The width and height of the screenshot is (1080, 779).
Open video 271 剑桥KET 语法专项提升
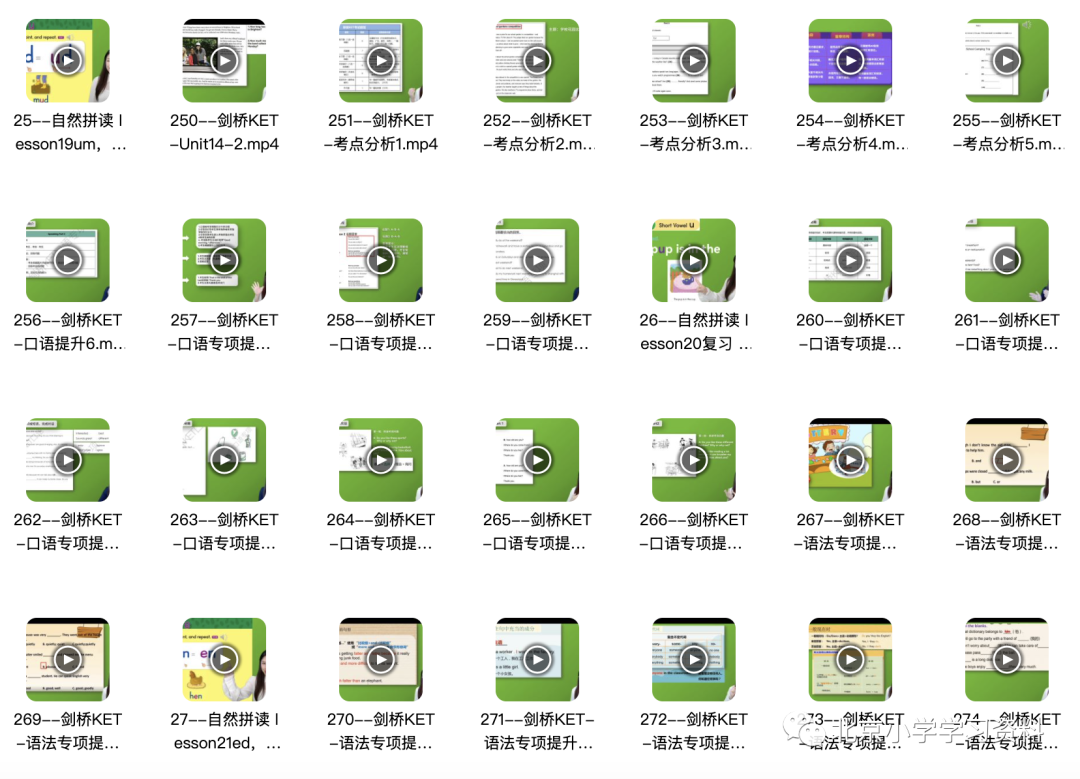[537, 660]
